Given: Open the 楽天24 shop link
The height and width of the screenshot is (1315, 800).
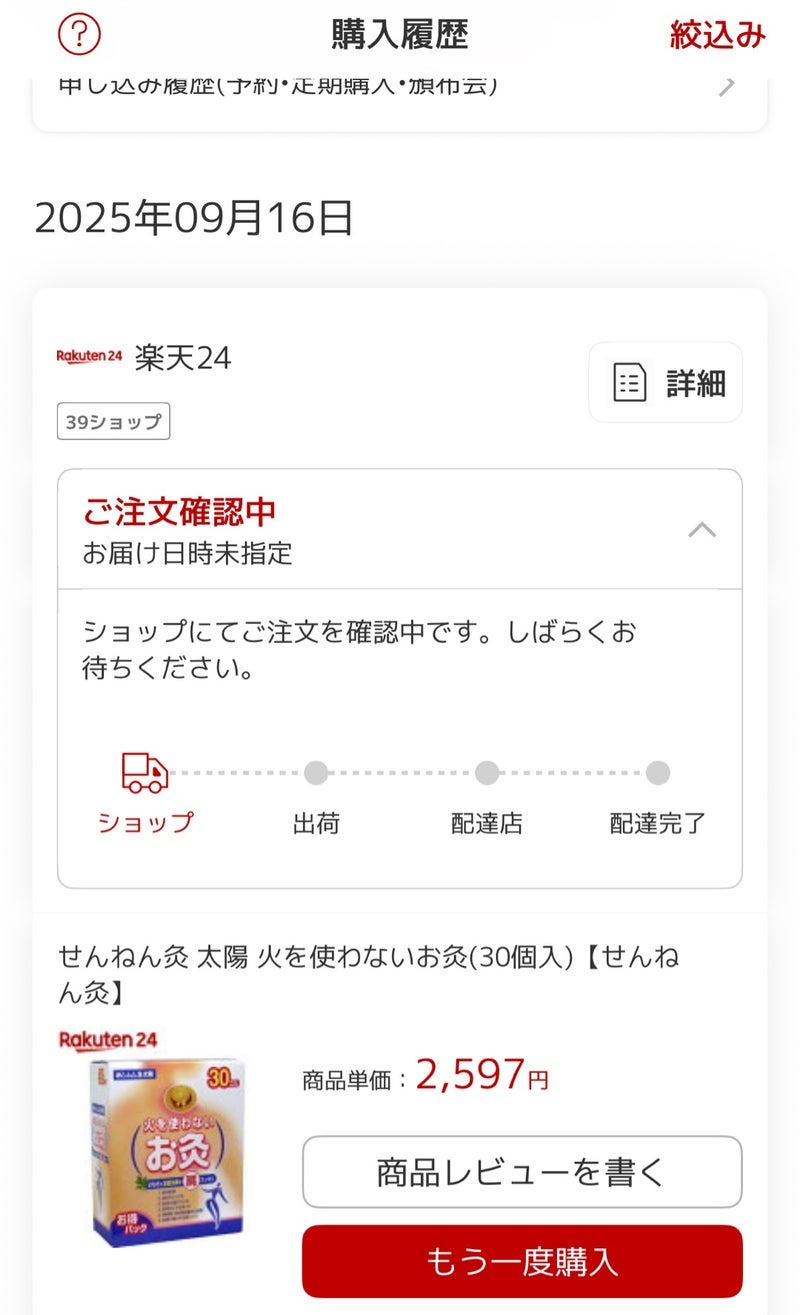Looking at the screenshot, I should [182, 357].
